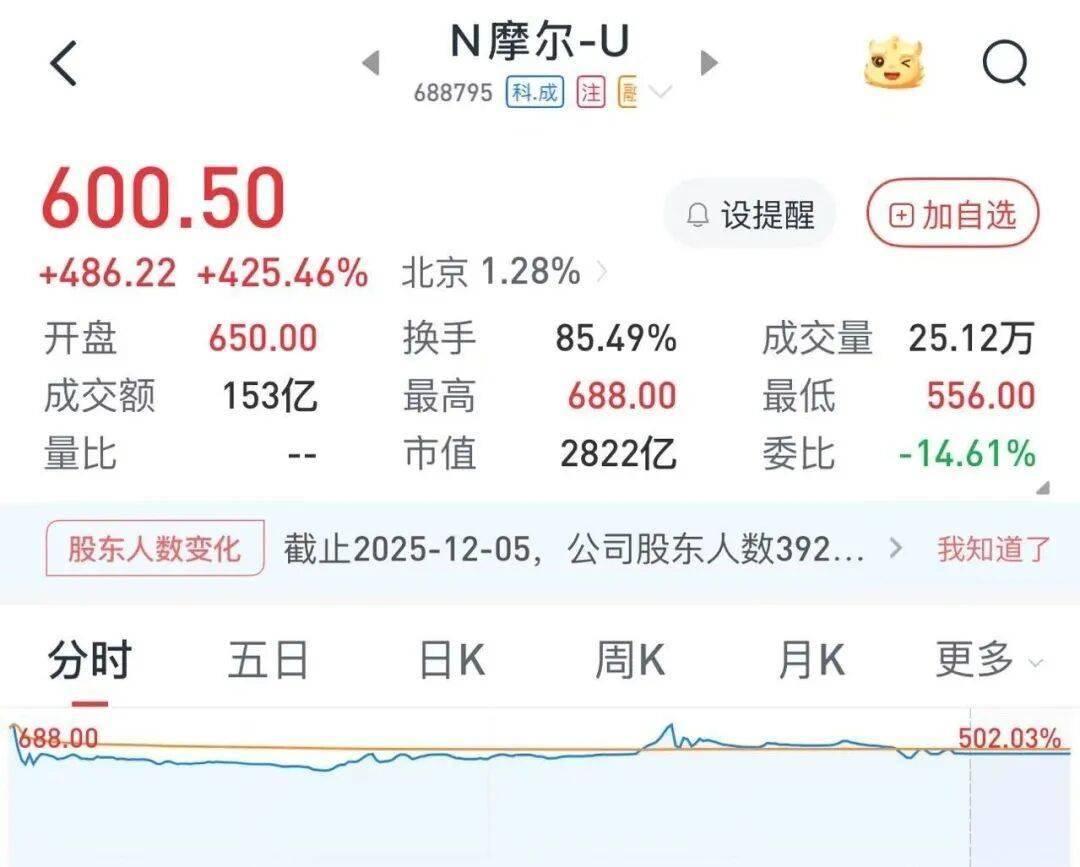Go back using the back arrow
Viewport: 1080px width, 867px height.
click(x=64, y=64)
